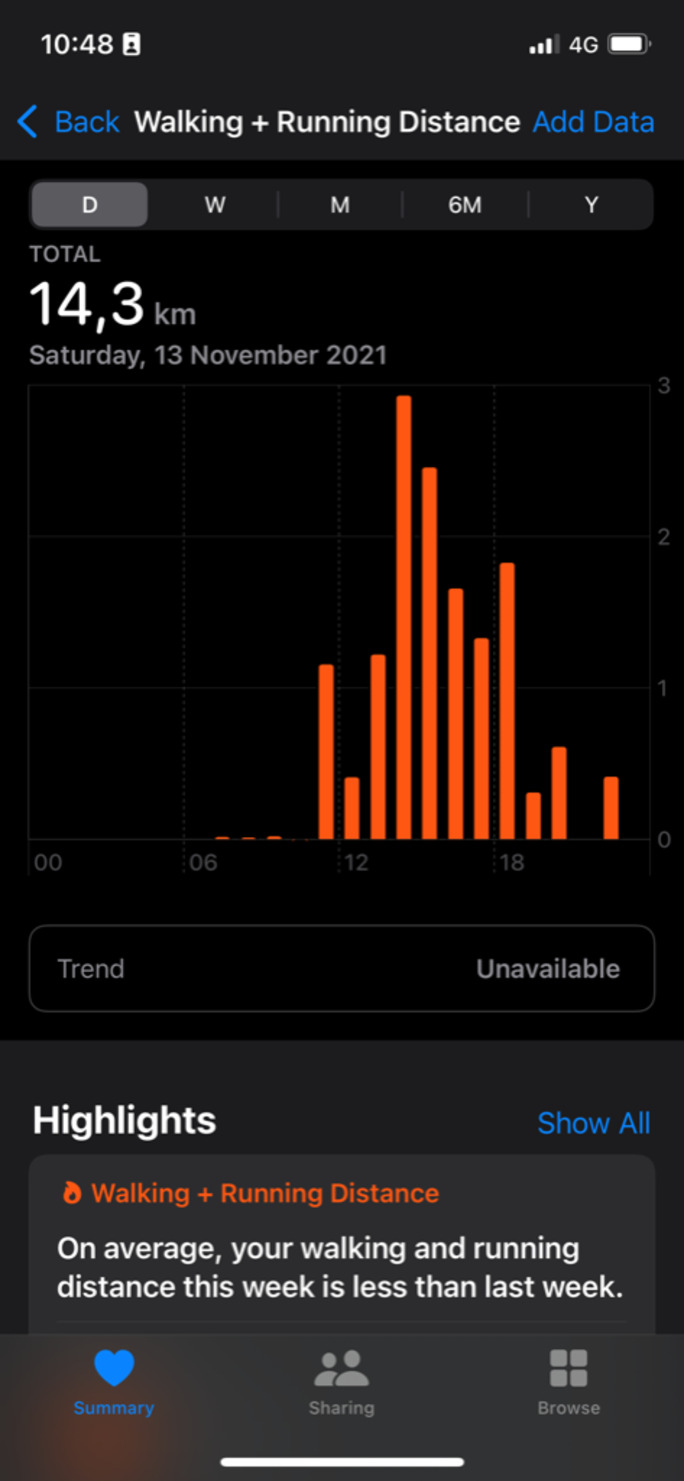Tap Show All next to Highlights

pyautogui.click(x=593, y=1123)
